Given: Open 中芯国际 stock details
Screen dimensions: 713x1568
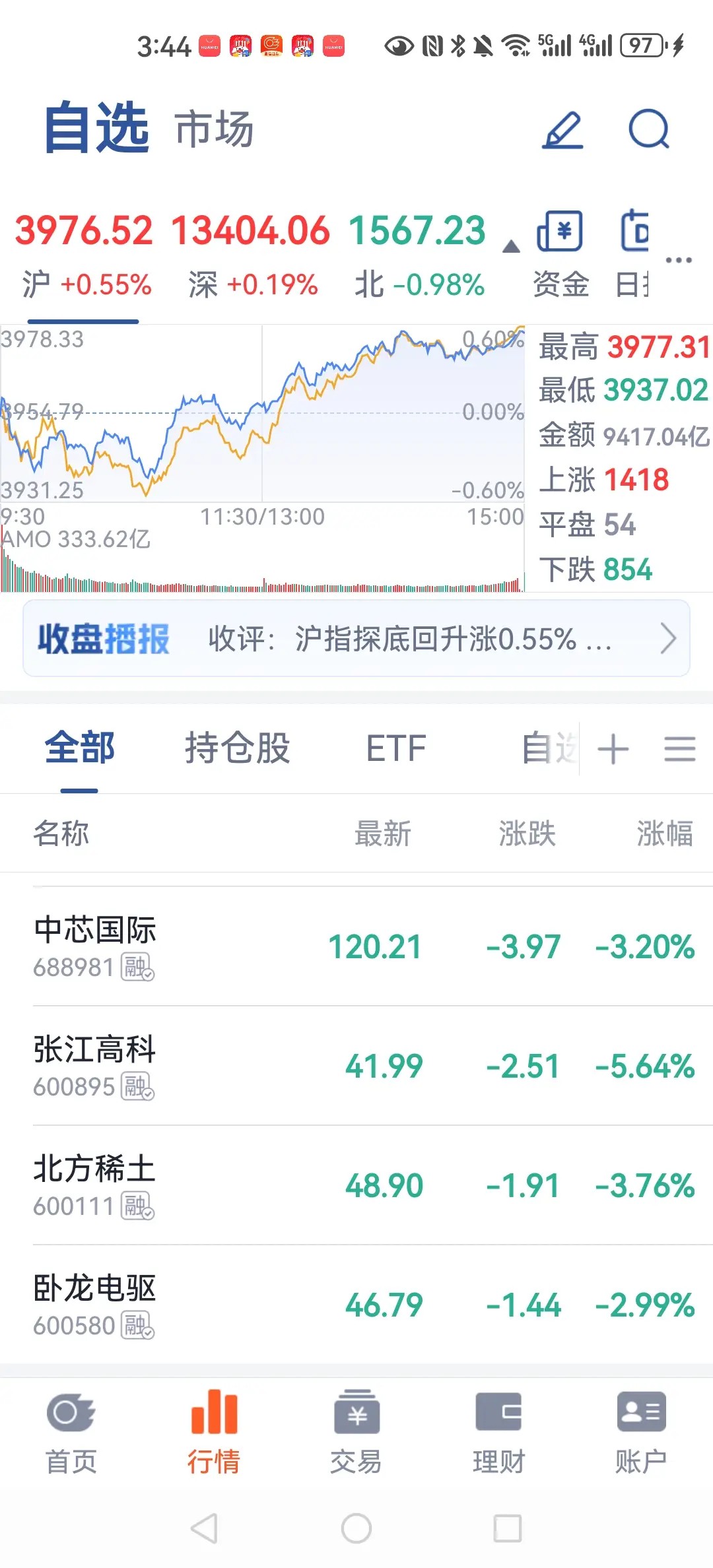Looking at the screenshot, I should tap(356, 946).
